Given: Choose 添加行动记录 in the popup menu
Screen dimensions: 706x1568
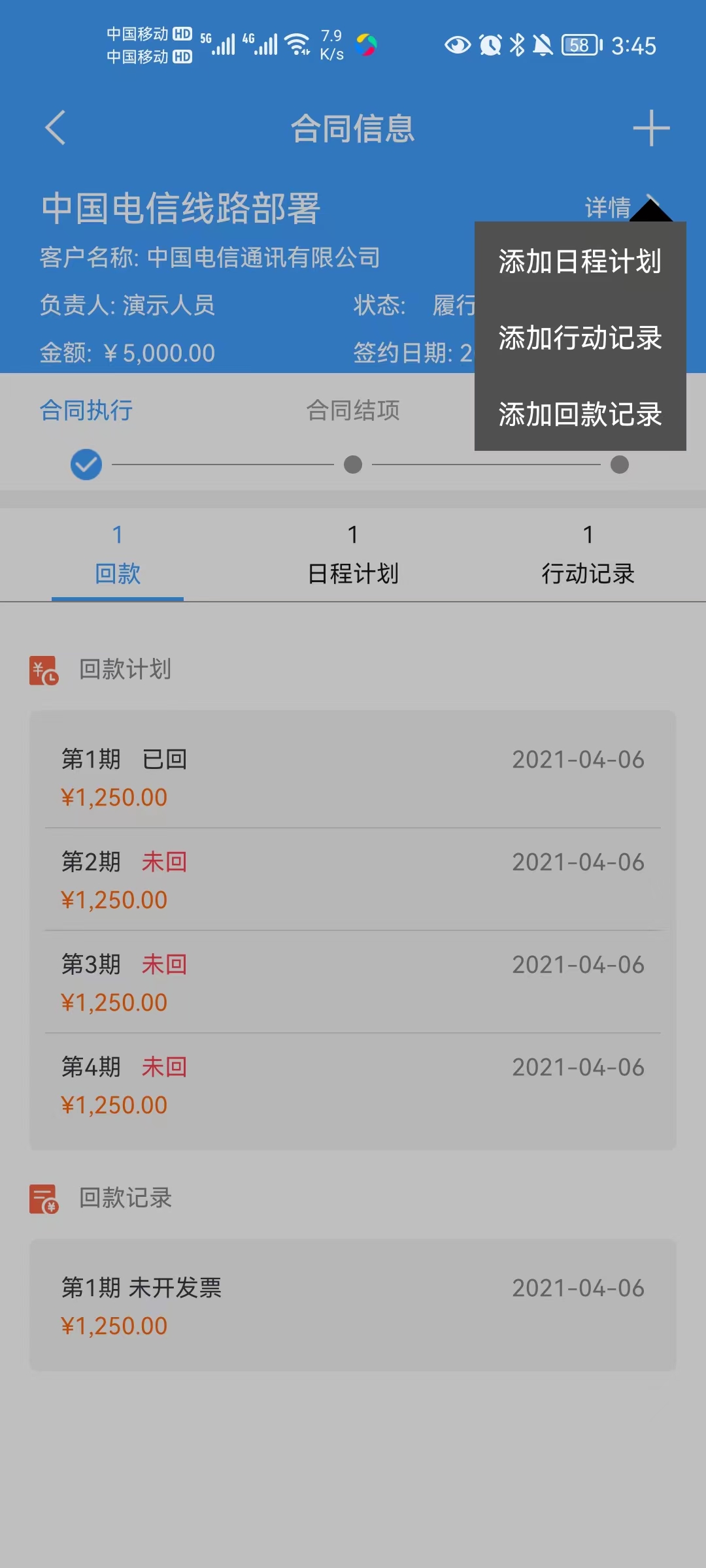Looking at the screenshot, I should pyautogui.click(x=580, y=338).
